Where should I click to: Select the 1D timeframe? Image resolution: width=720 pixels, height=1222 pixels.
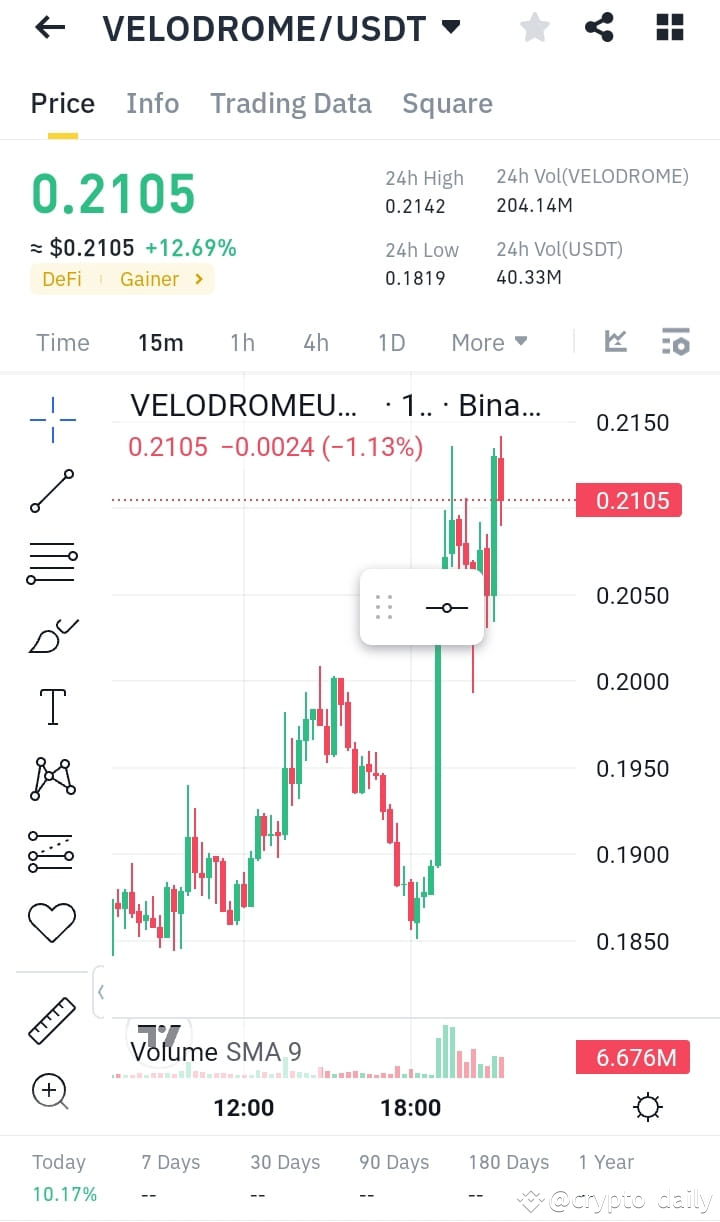[x=391, y=342]
